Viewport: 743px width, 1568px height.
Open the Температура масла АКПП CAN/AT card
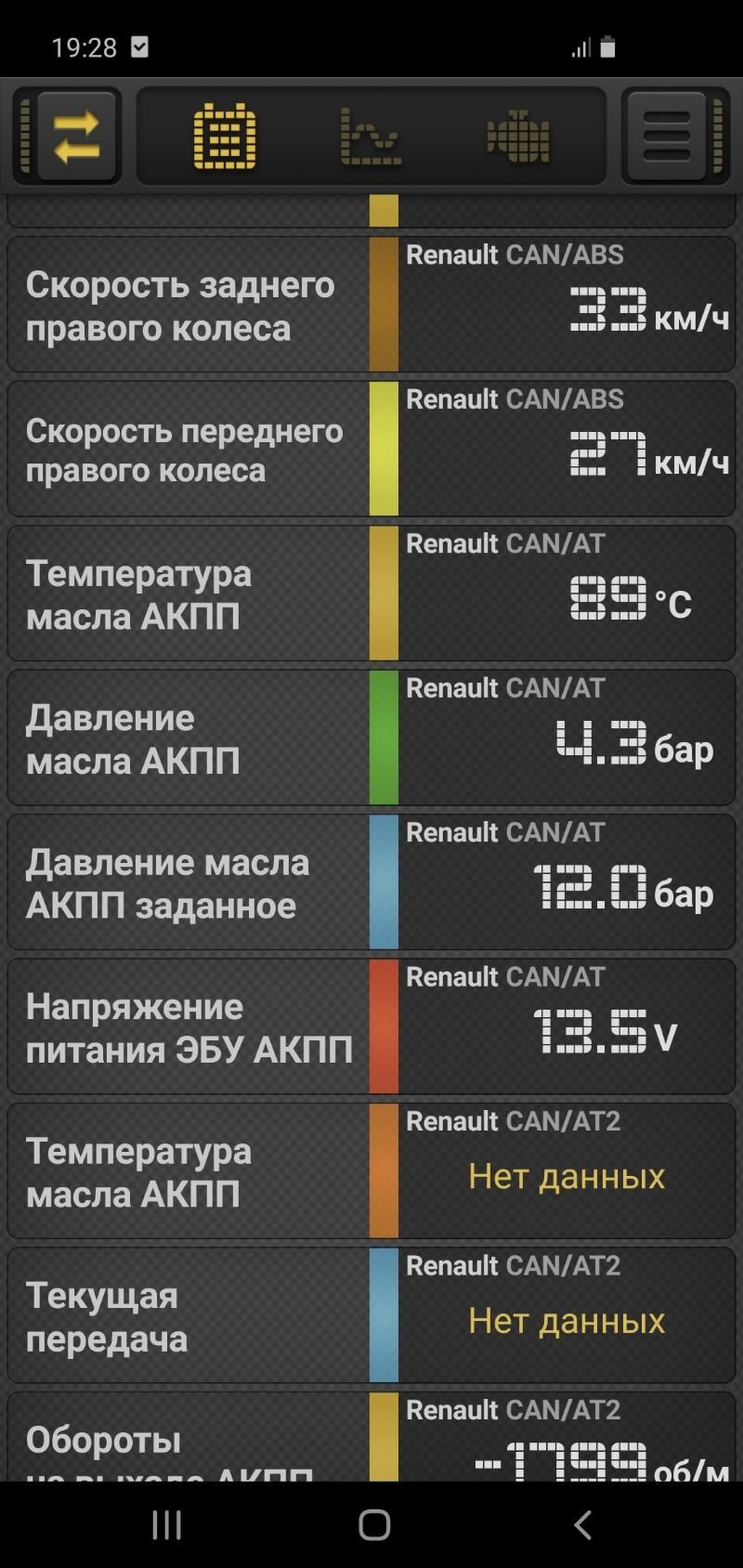[x=371, y=592]
